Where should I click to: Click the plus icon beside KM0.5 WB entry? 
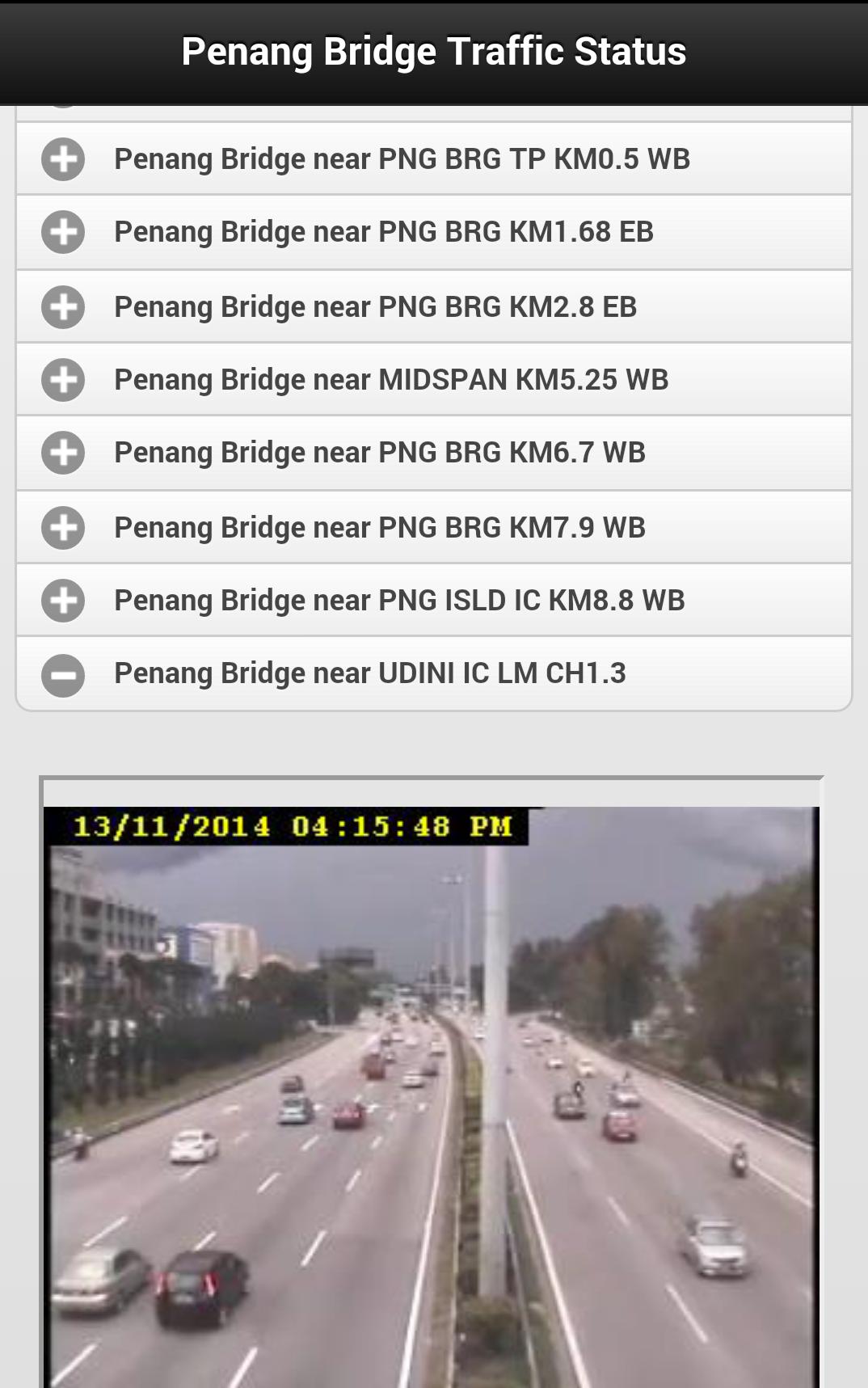[x=63, y=158]
